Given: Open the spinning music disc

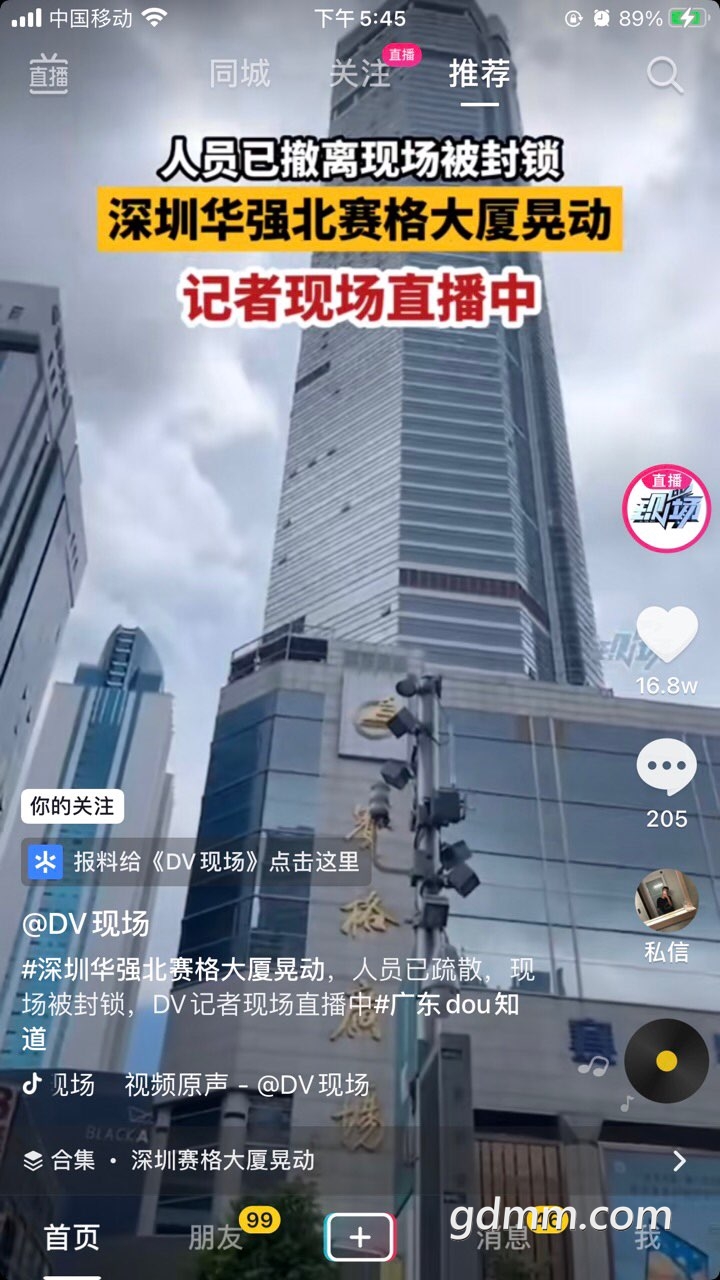Looking at the screenshot, I should [x=666, y=1061].
